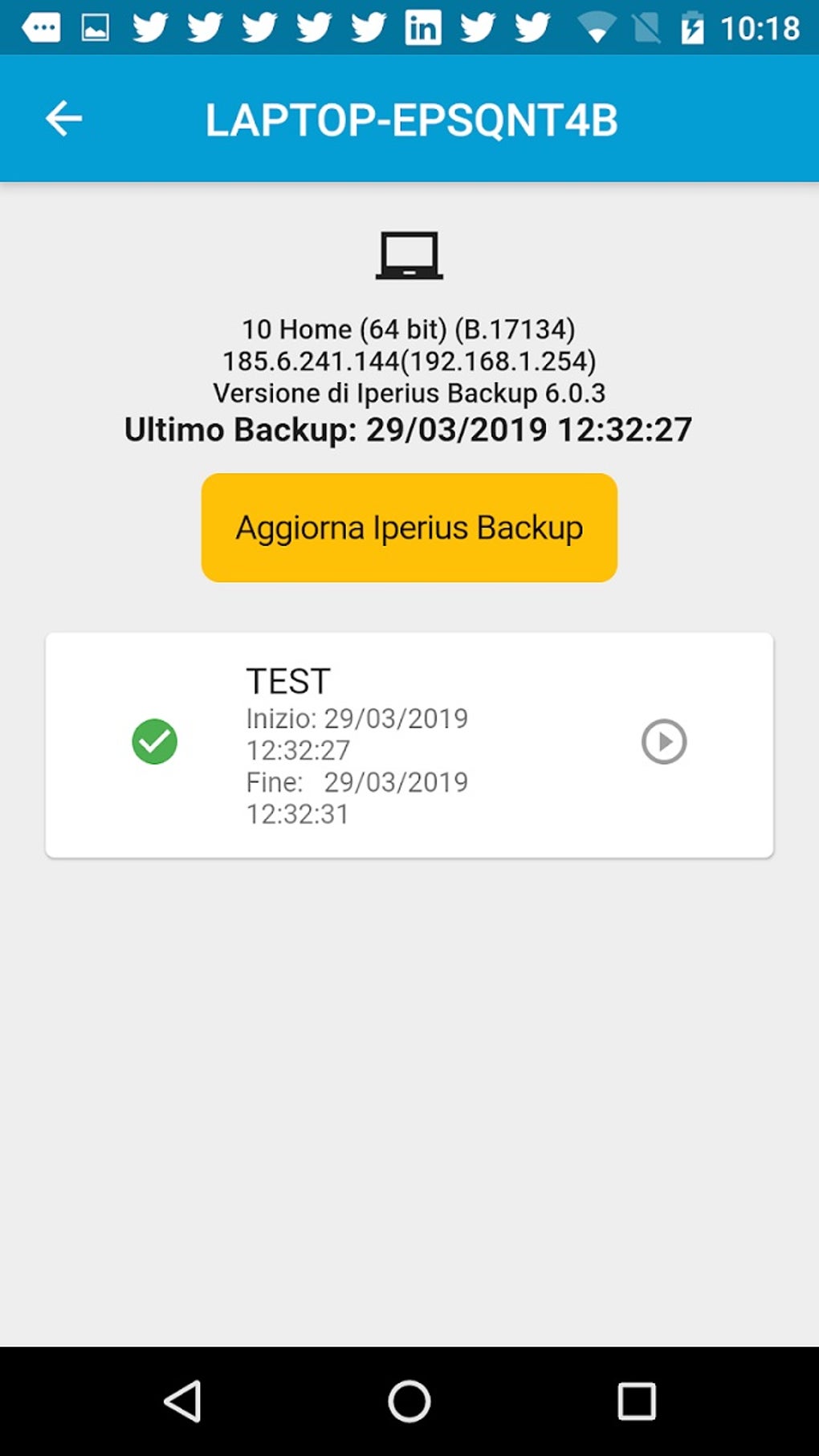Tap the Aggiorna Iperius Backup button
The width and height of the screenshot is (819, 1456).
(x=409, y=528)
